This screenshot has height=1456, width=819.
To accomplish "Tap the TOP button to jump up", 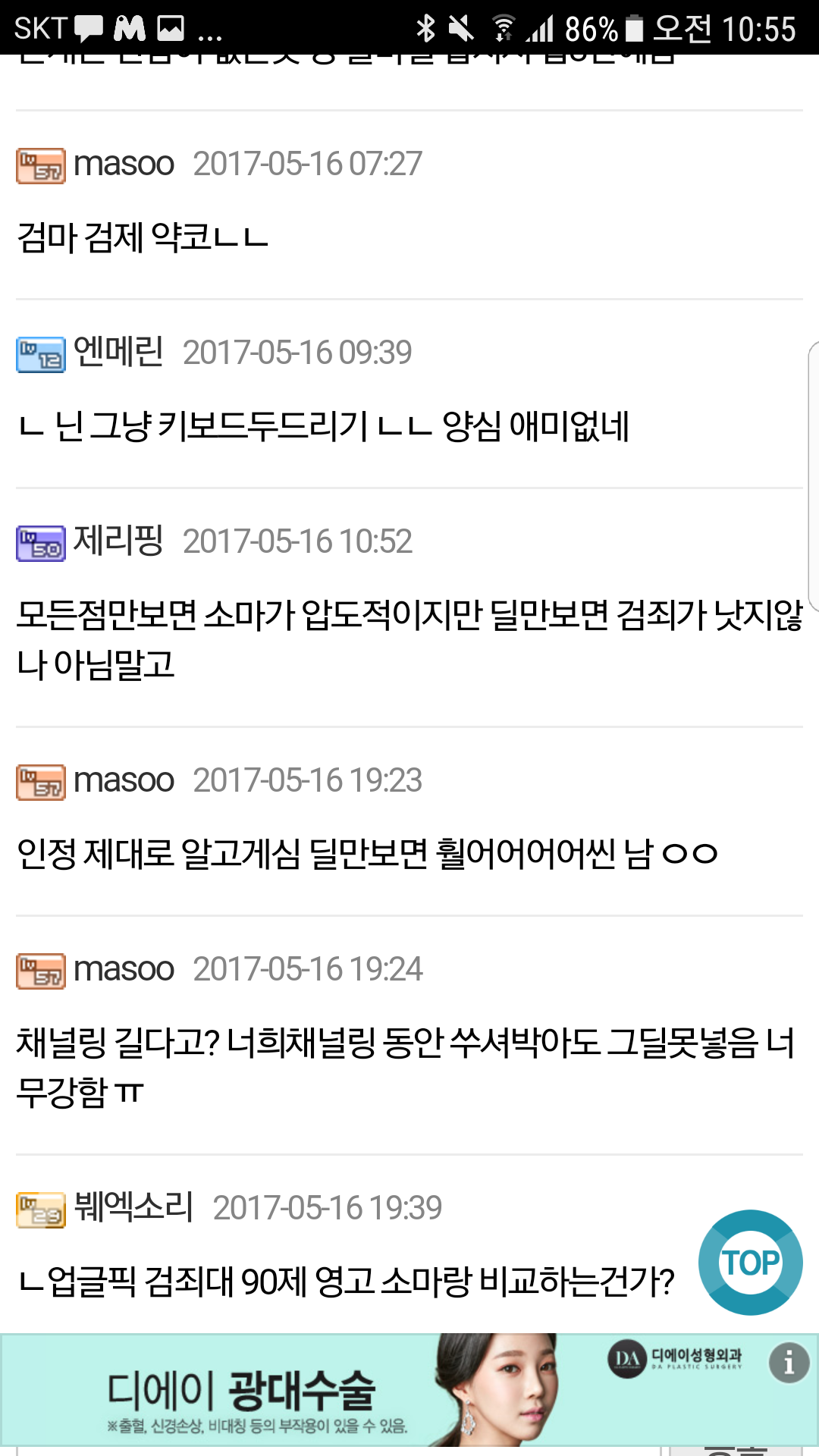I will pyautogui.click(x=750, y=1263).
